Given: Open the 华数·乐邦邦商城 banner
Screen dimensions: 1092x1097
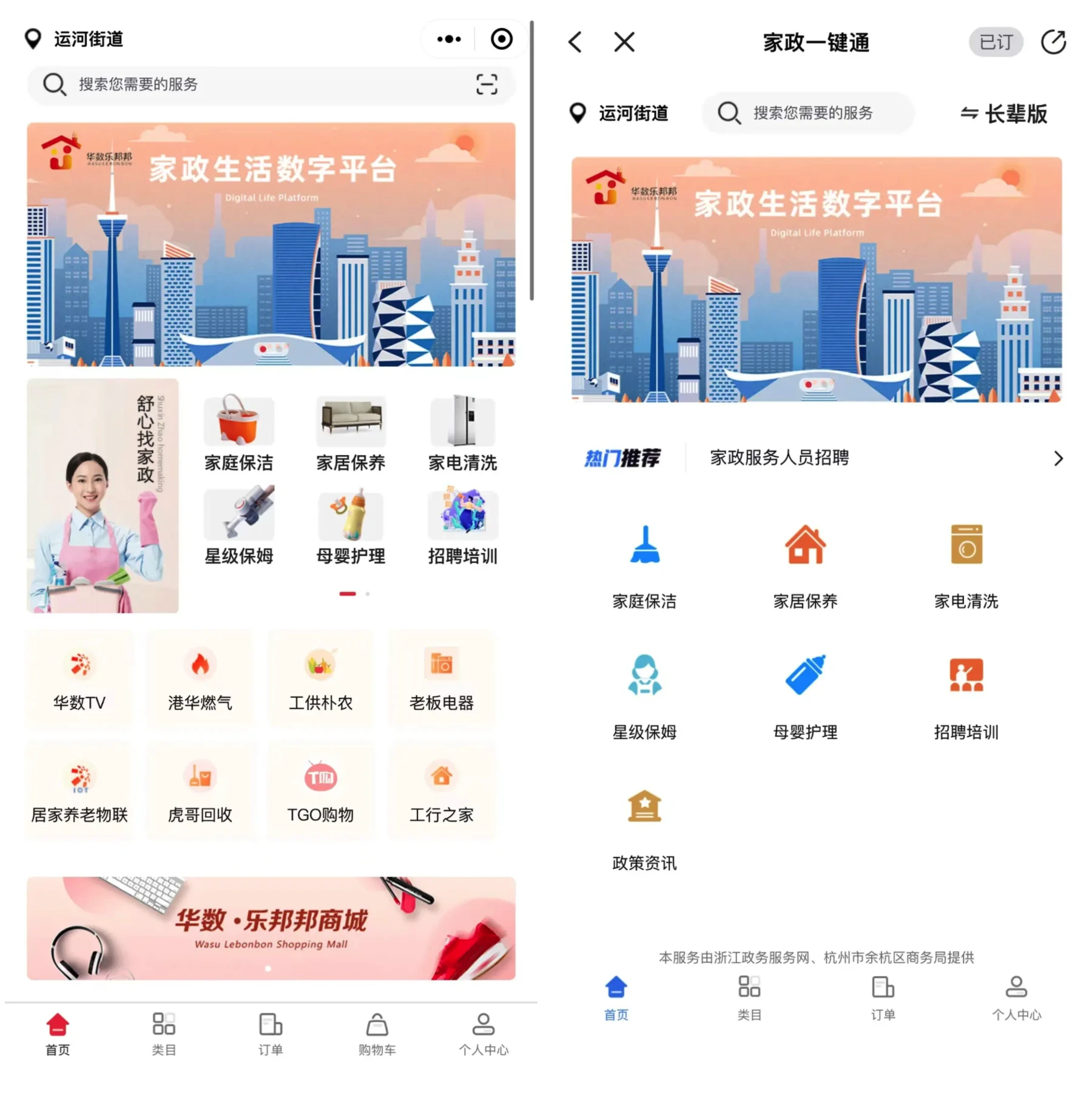Looking at the screenshot, I should point(271,928).
